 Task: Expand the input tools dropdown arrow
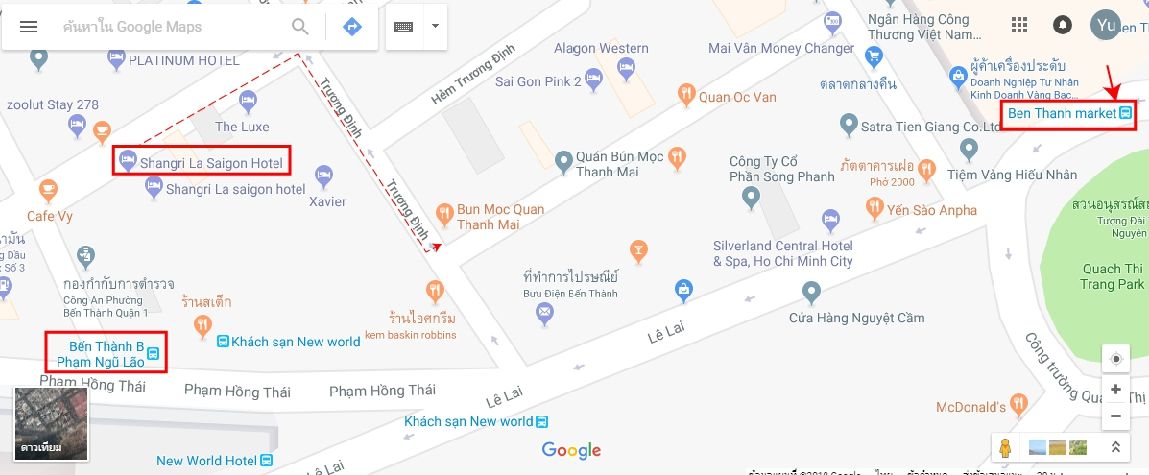435,27
